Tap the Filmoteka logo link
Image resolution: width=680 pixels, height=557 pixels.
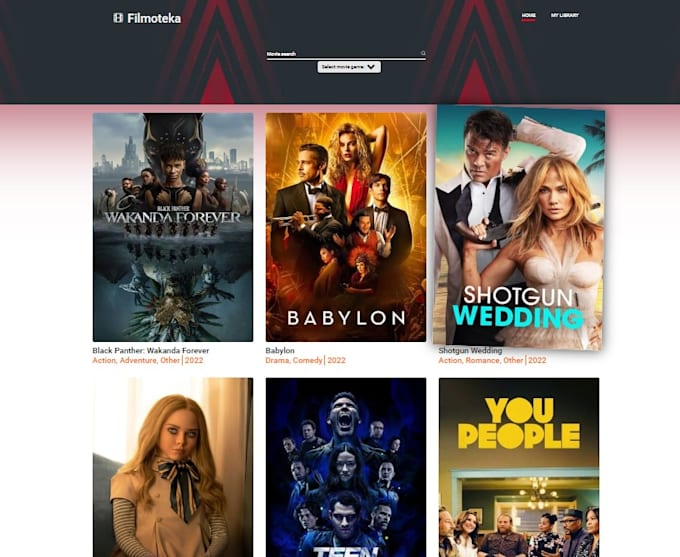[147, 18]
